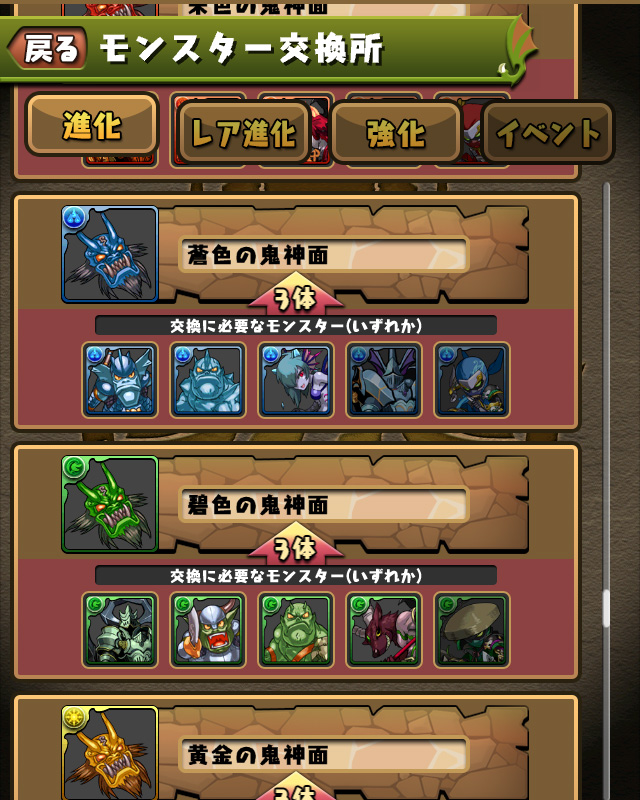Tap the green 碧色の鬼神面 mask icon

110,504
